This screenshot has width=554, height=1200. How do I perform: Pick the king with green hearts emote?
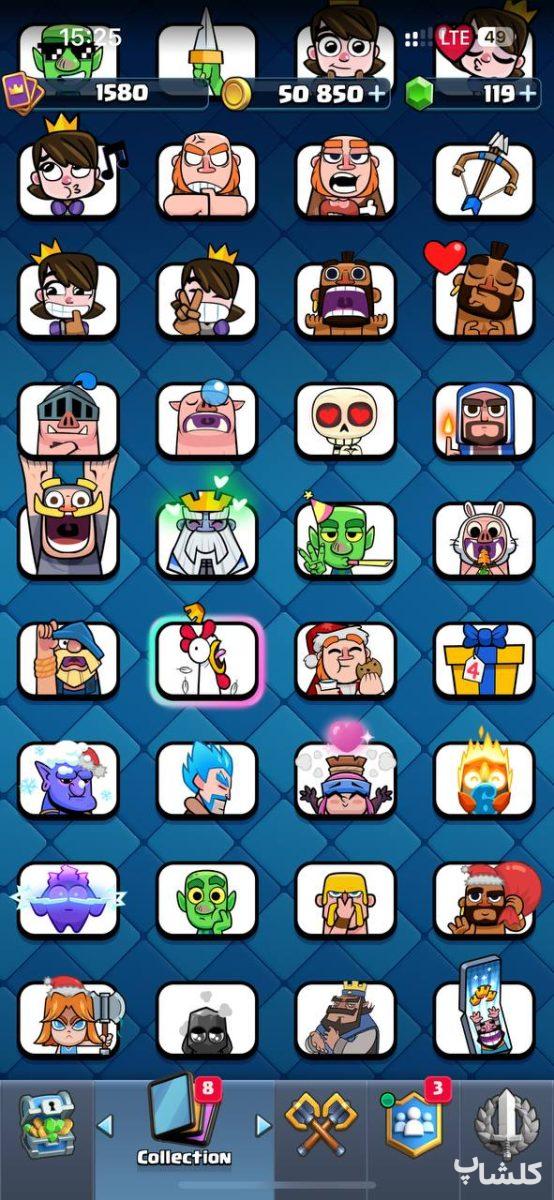click(x=207, y=538)
